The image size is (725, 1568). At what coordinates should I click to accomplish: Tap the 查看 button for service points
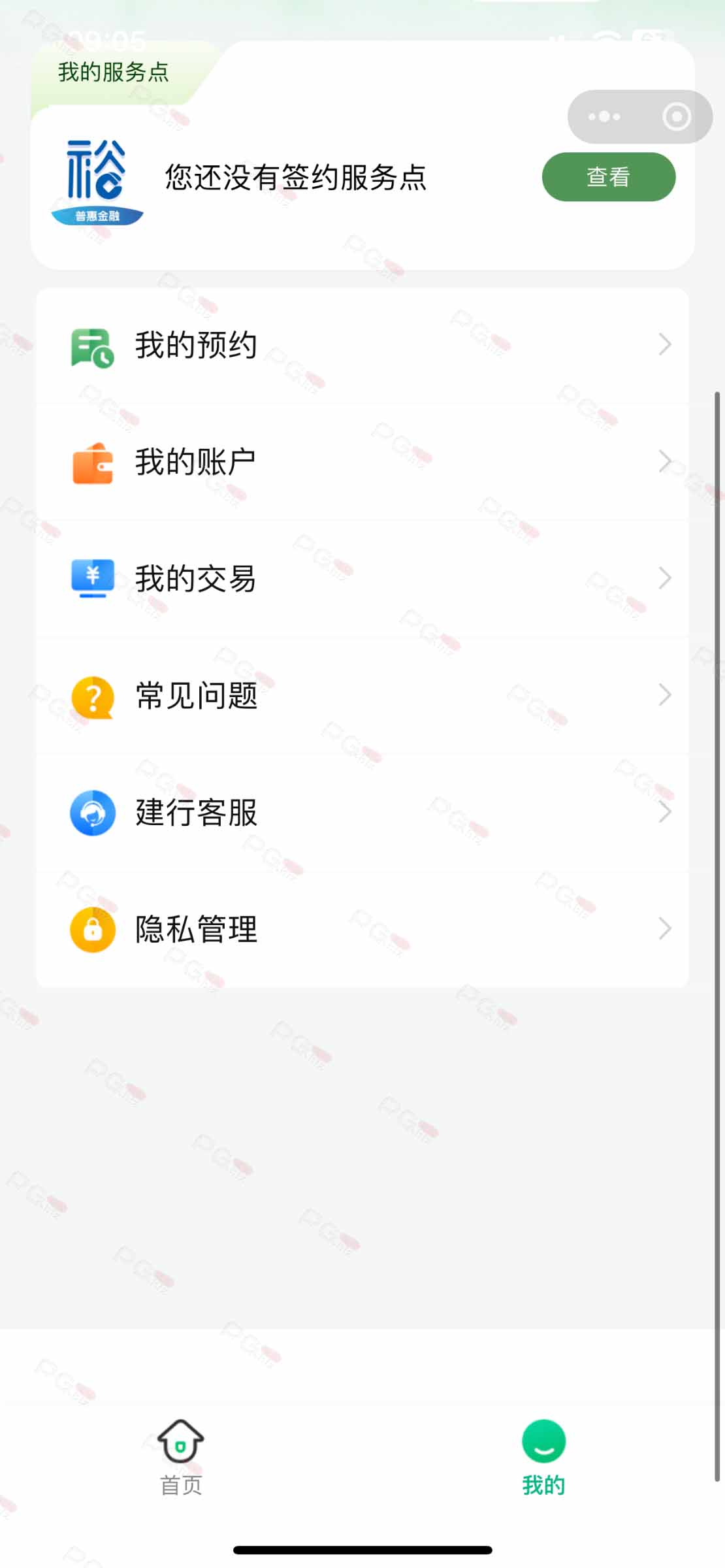click(608, 177)
